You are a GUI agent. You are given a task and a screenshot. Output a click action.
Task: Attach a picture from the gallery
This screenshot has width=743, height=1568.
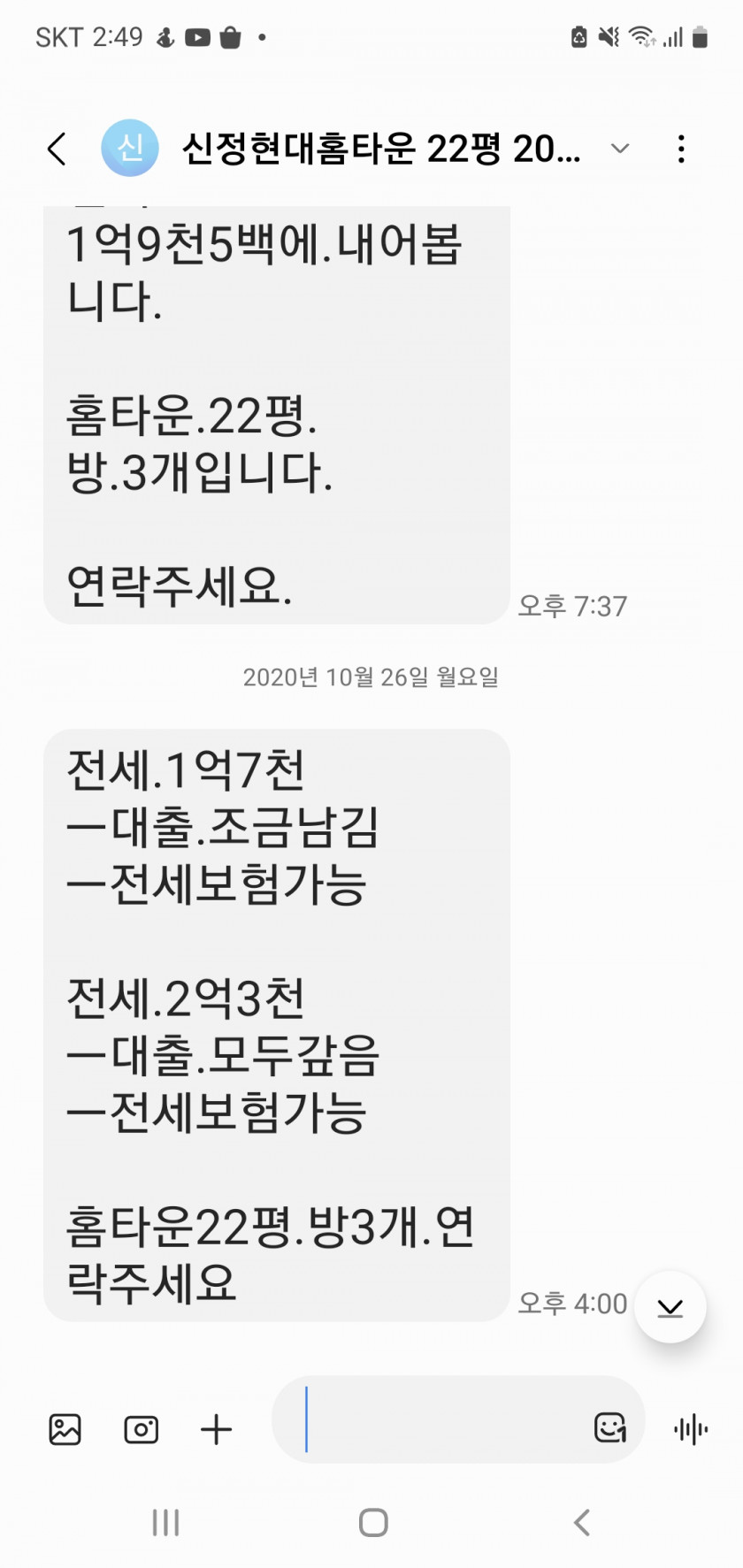[x=65, y=1429]
